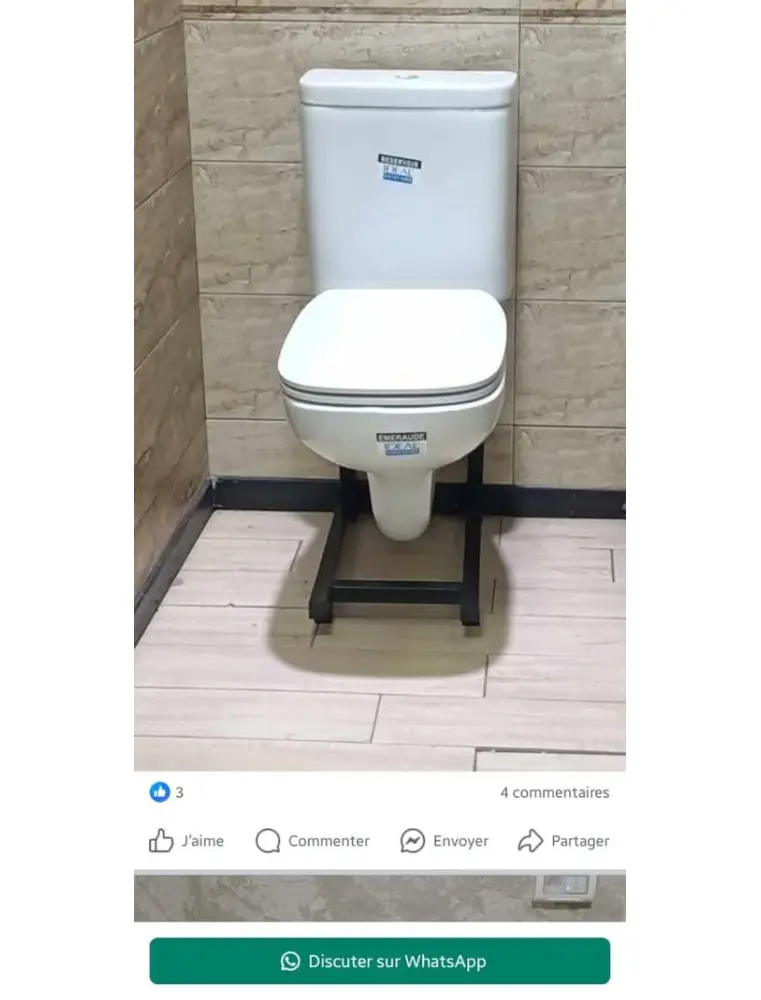View who reacted with likes

(167, 792)
